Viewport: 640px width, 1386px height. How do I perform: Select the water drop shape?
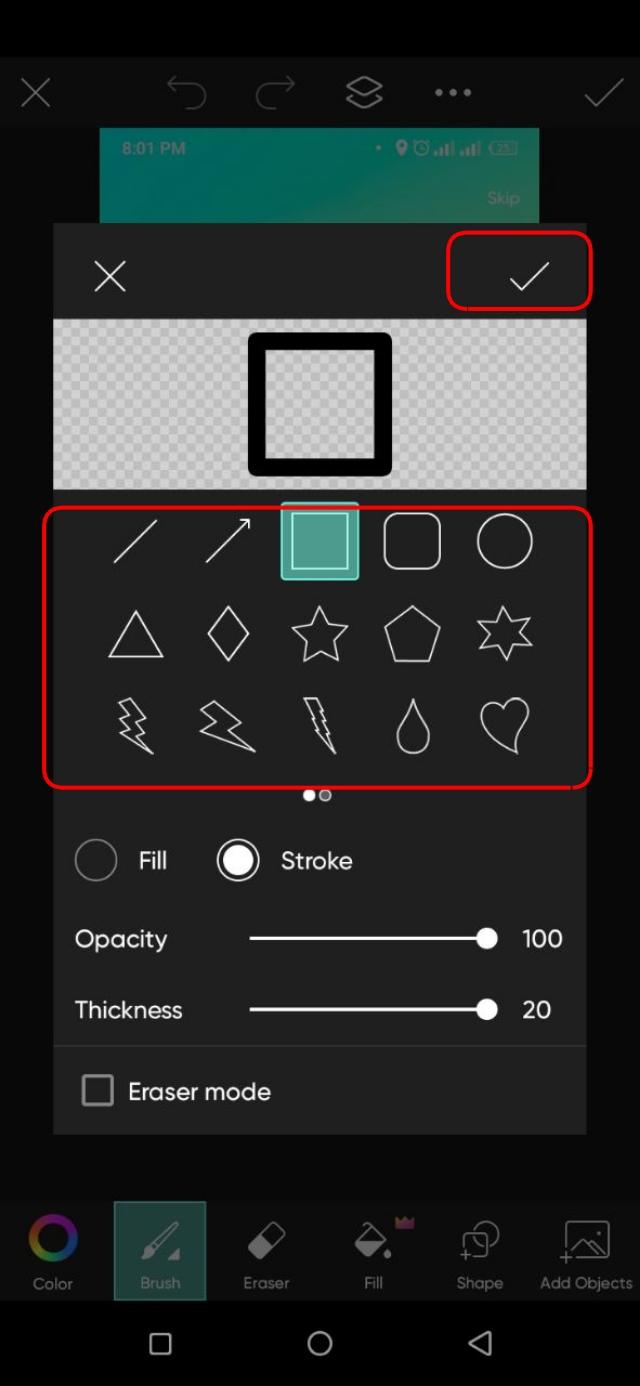click(412, 726)
